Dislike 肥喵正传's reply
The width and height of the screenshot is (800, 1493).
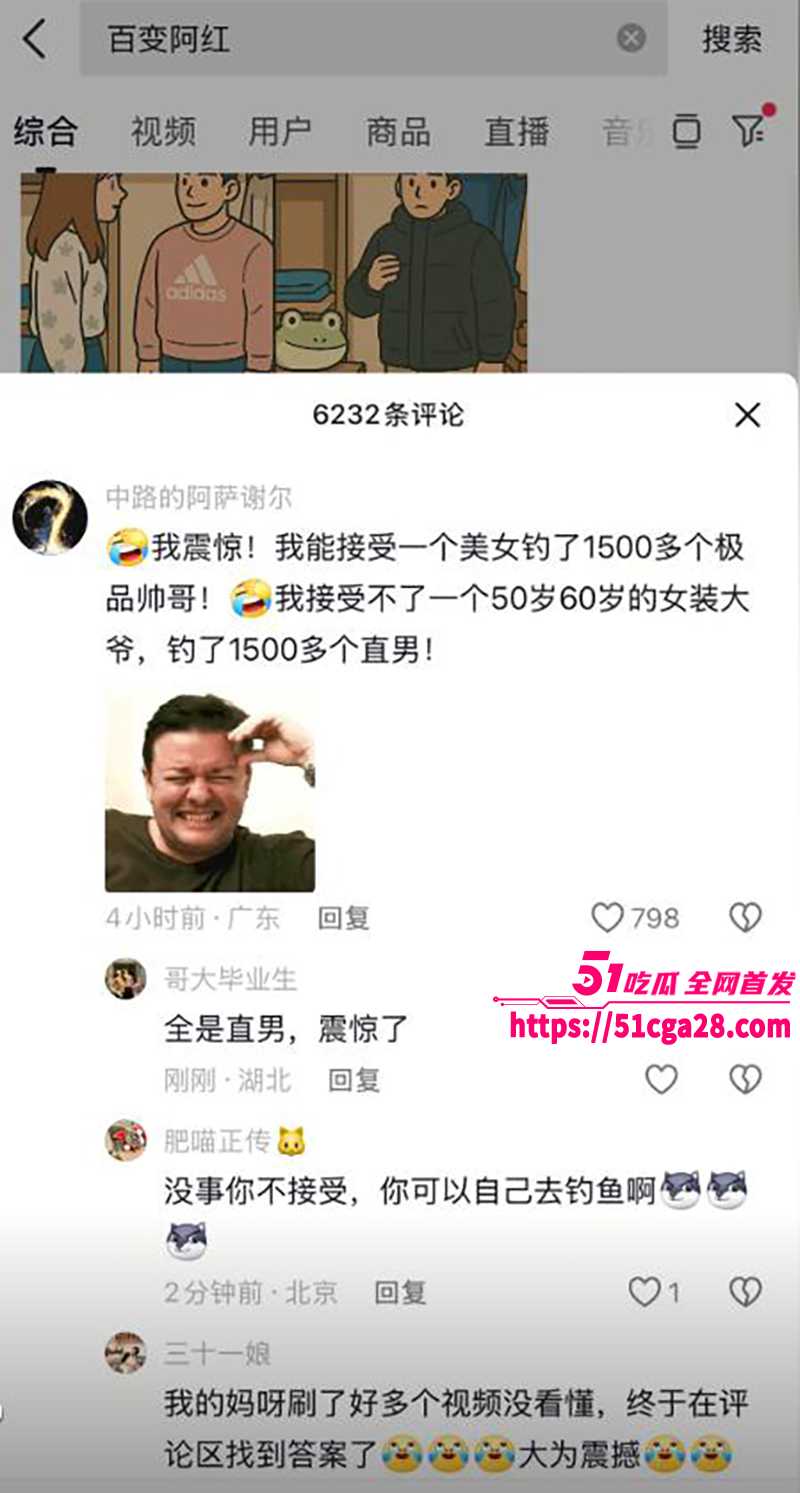pos(745,1292)
